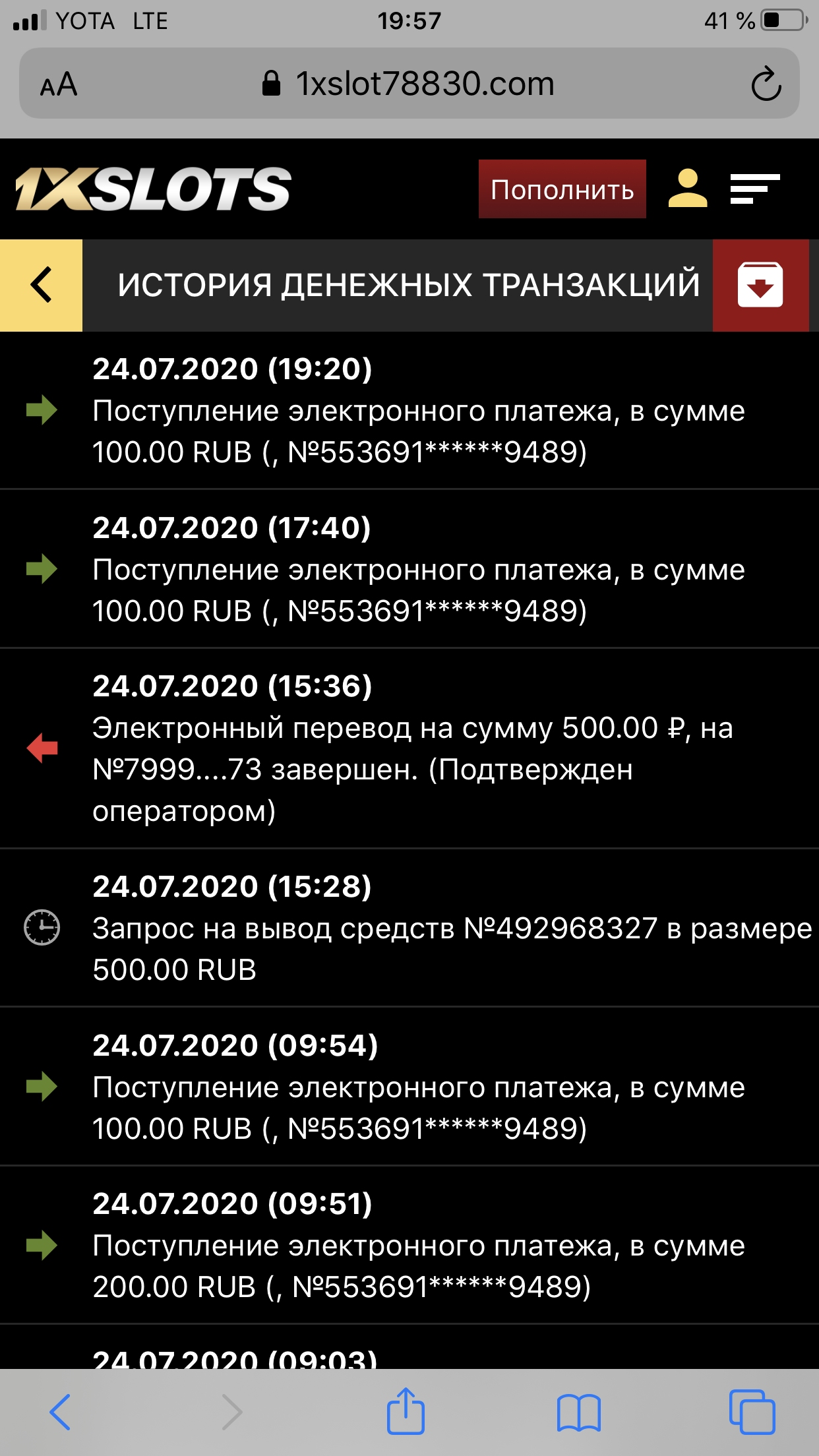
Task: Open the Safari share sheet
Action: pos(406,1411)
